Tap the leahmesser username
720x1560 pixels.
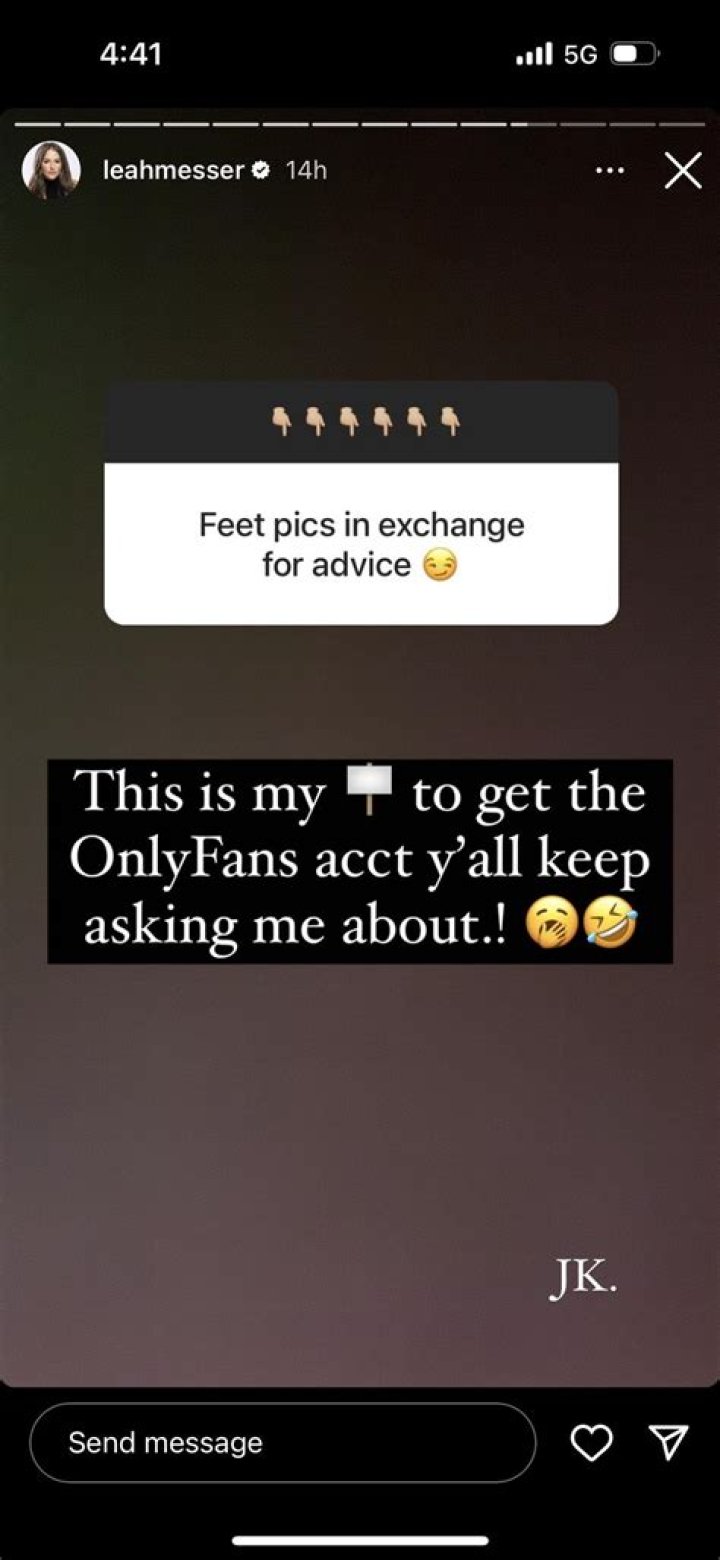click(172, 170)
